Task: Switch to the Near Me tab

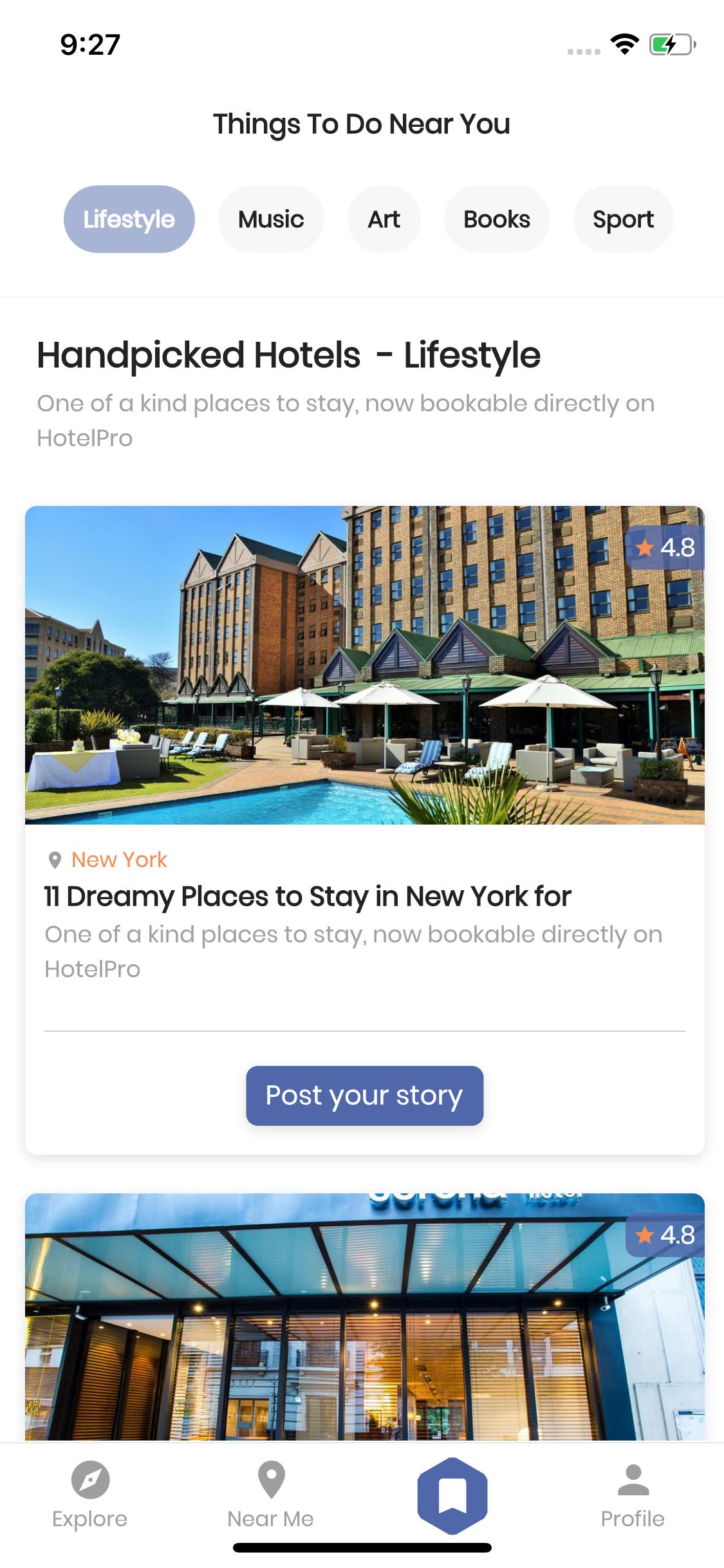Action: click(271, 1496)
